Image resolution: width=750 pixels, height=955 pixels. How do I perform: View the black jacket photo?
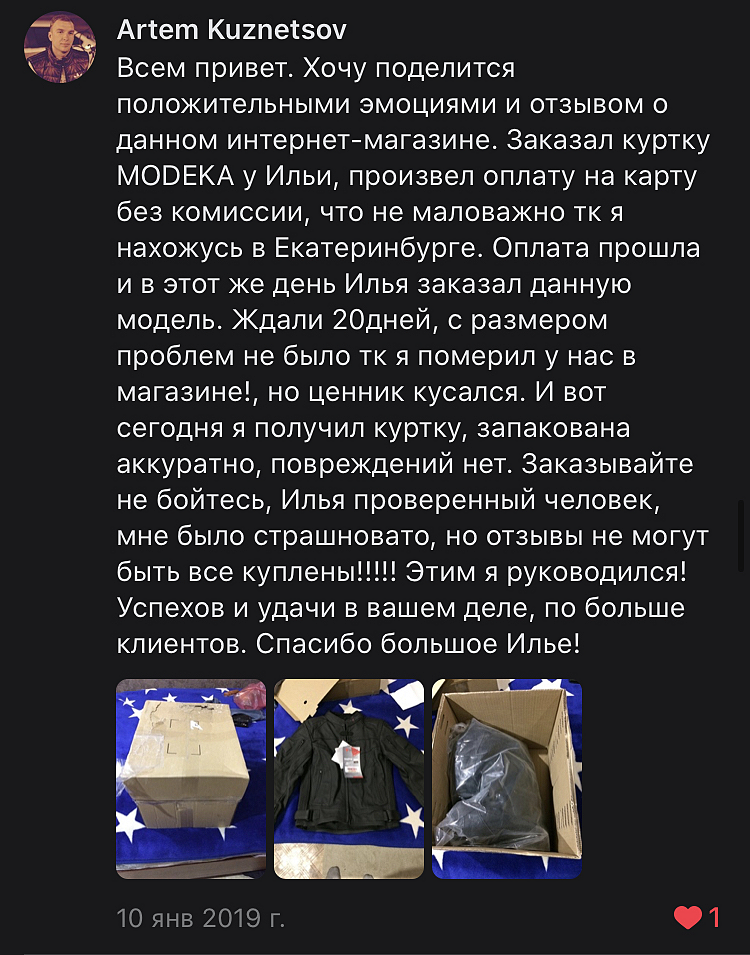click(x=349, y=779)
